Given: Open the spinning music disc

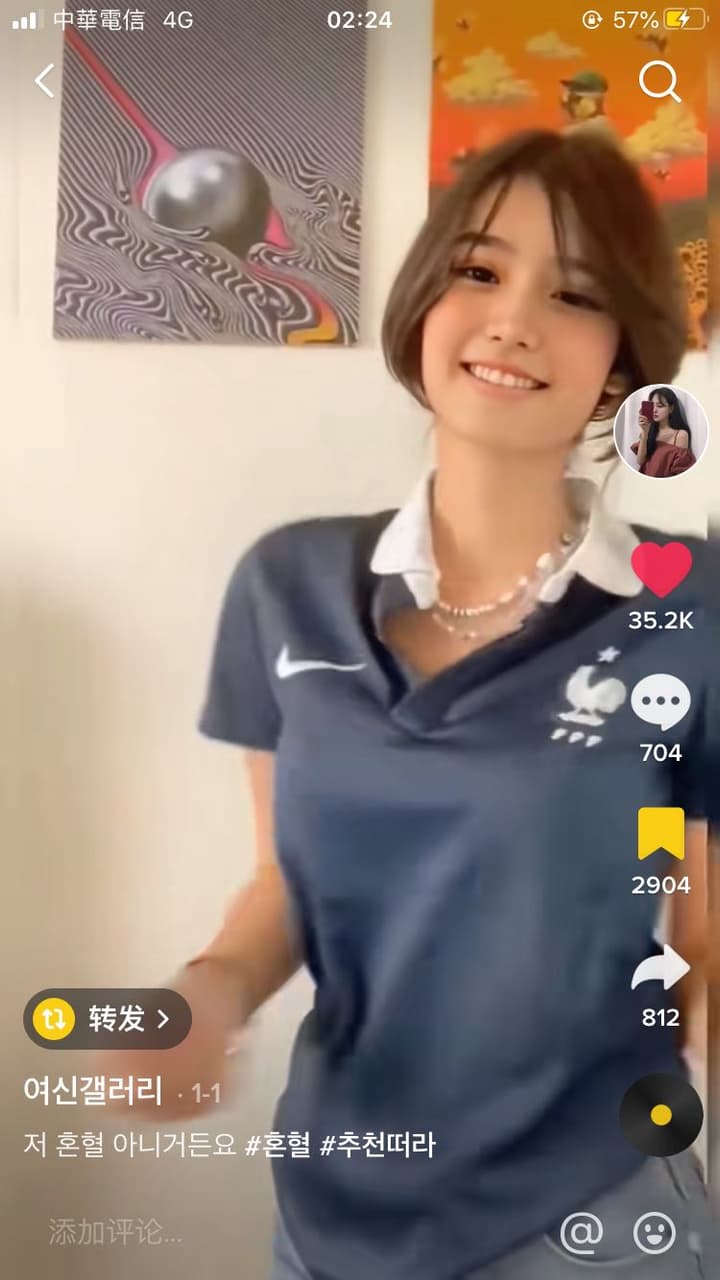Looking at the screenshot, I should point(661,1115).
